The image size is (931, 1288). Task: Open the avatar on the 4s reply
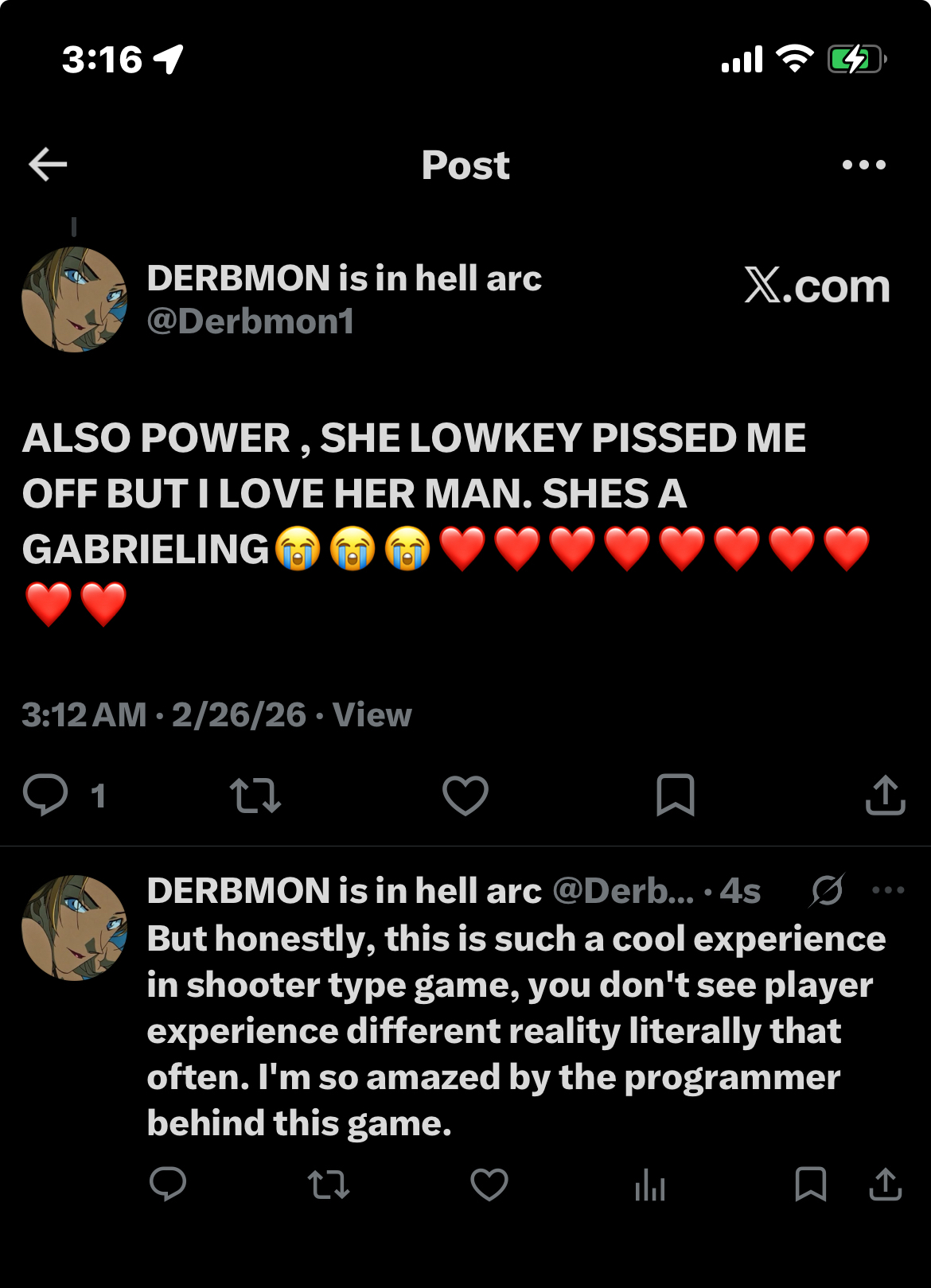tap(74, 928)
